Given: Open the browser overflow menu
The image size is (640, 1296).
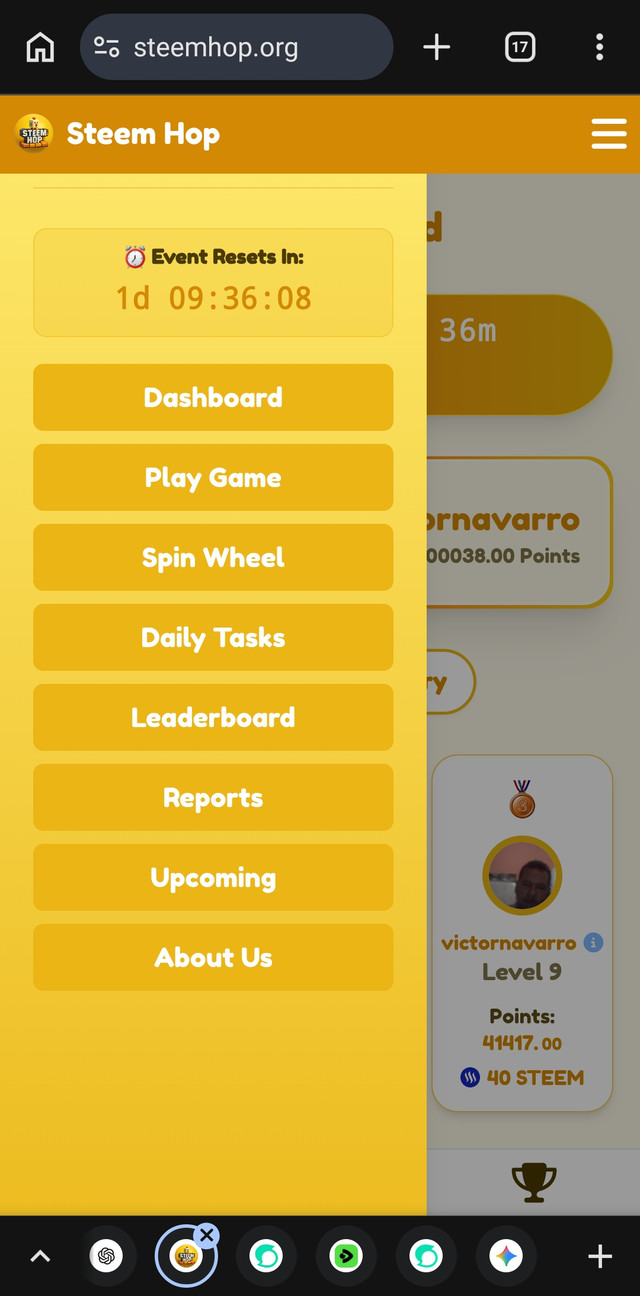Looking at the screenshot, I should (x=599, y=47).
